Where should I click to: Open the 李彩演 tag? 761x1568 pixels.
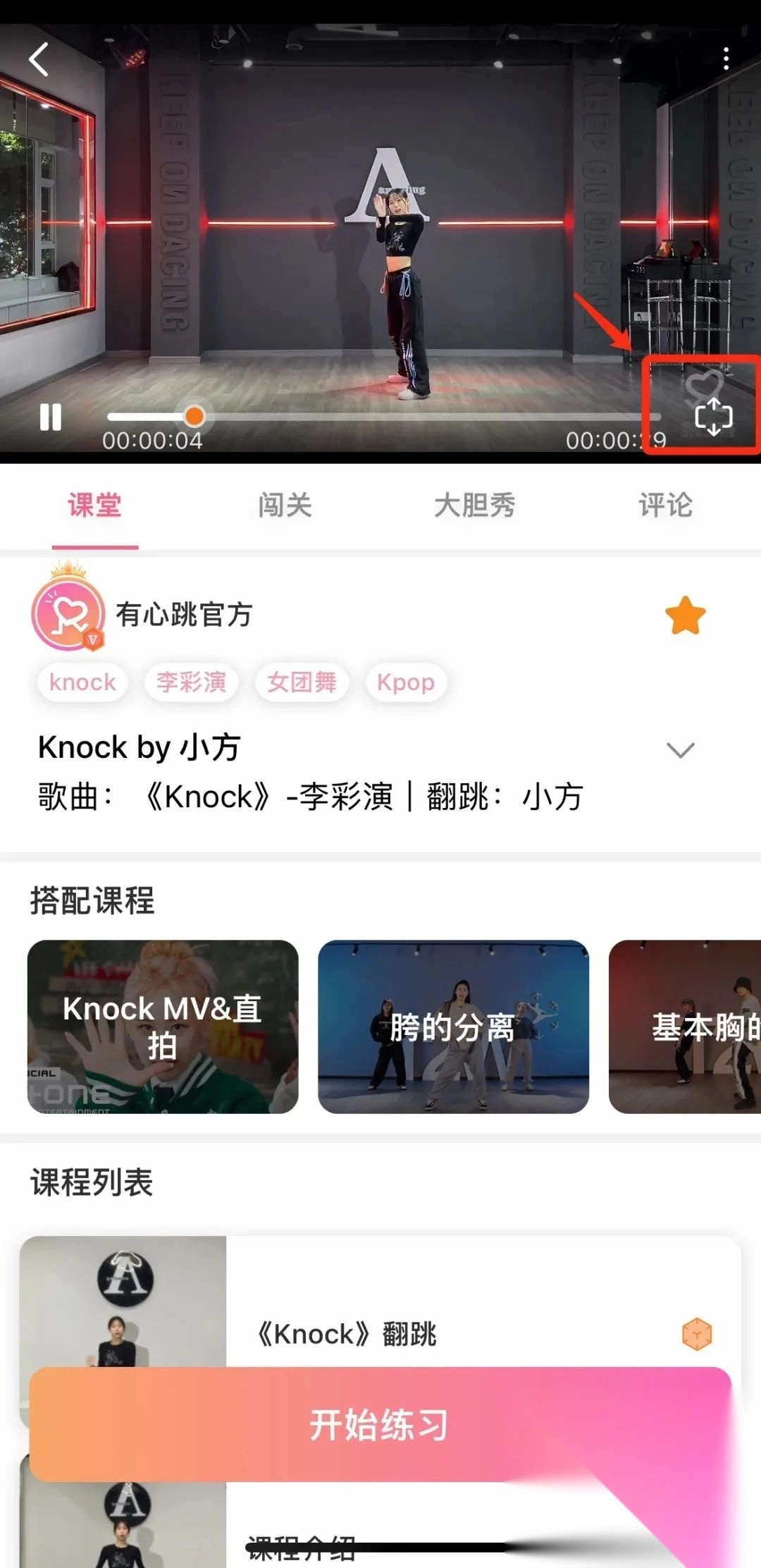point(191,682)
